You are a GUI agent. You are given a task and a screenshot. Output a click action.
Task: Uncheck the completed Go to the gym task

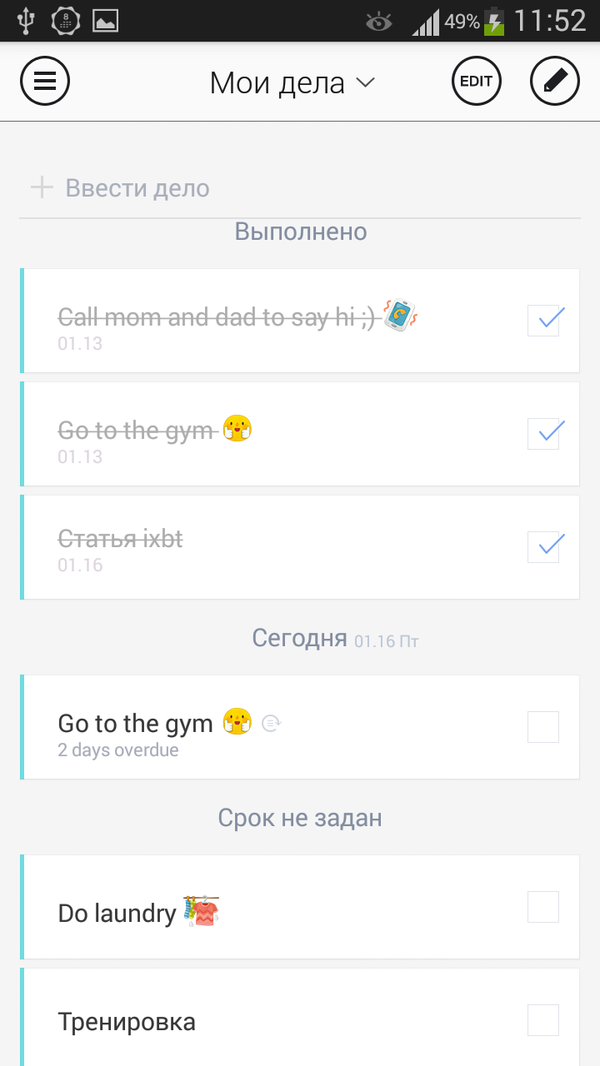tap(543, 433)
